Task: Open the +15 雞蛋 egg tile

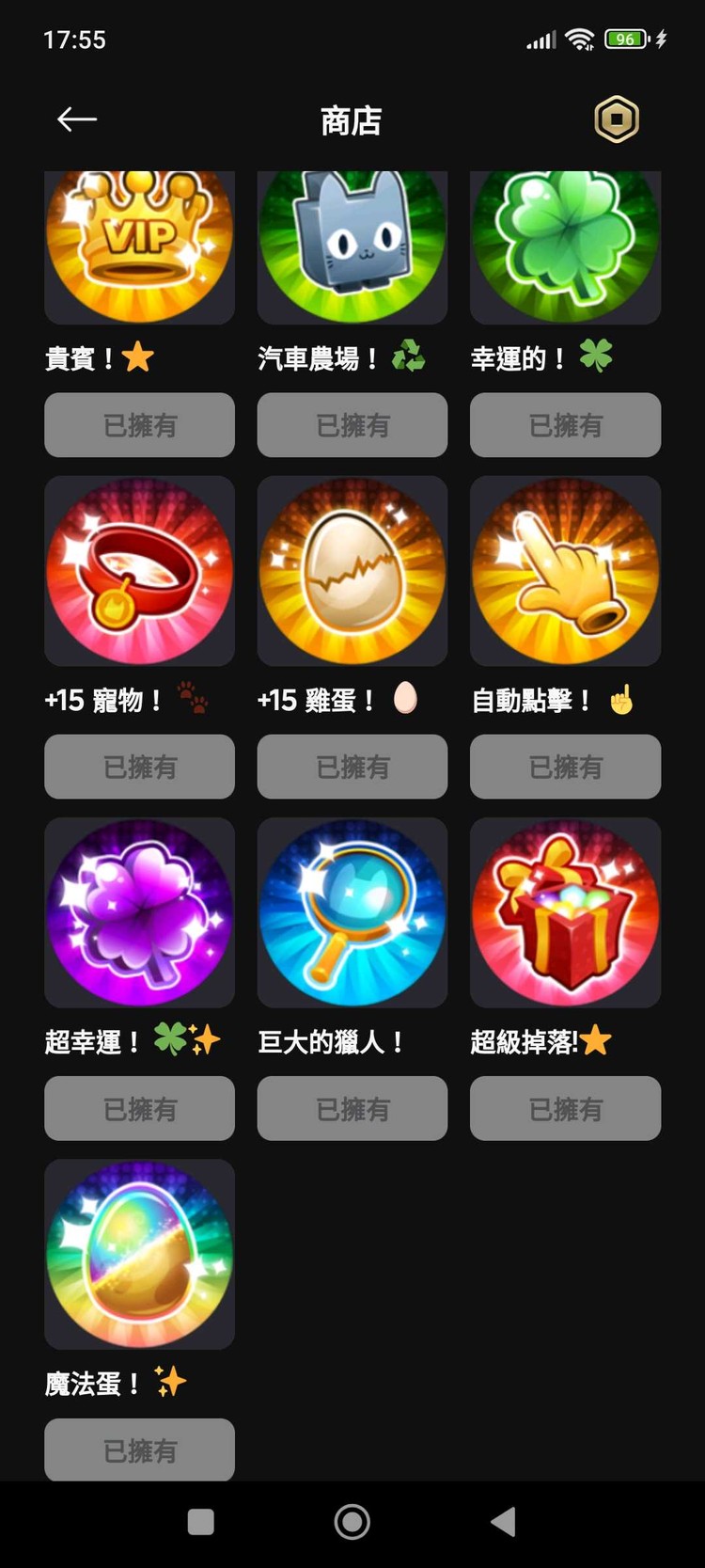Action: pos(352,570)
